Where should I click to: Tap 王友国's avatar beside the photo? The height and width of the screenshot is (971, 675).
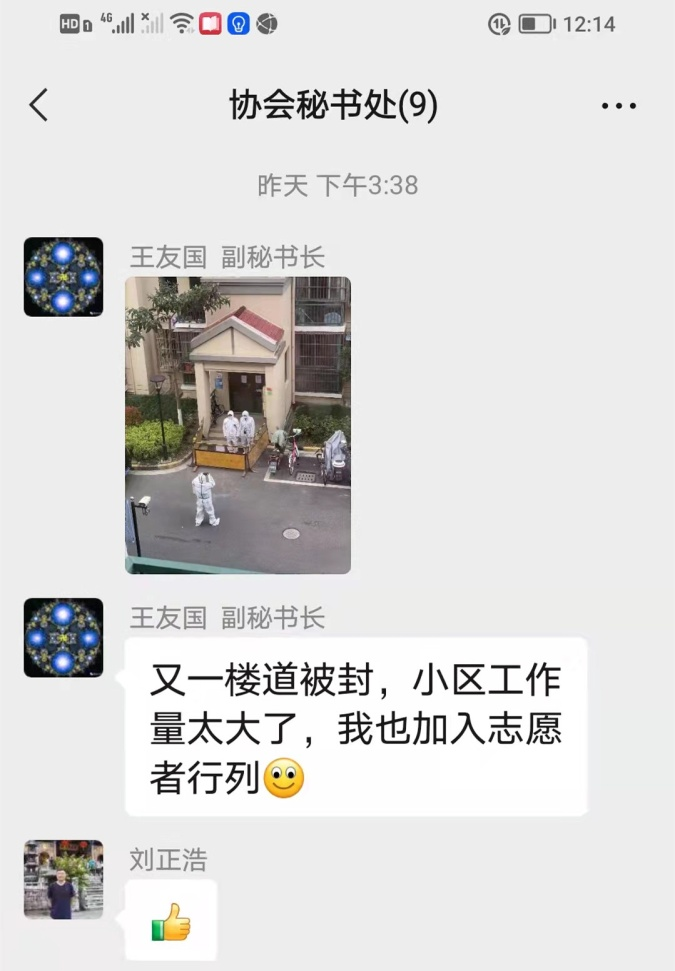(x=64, y=277)
